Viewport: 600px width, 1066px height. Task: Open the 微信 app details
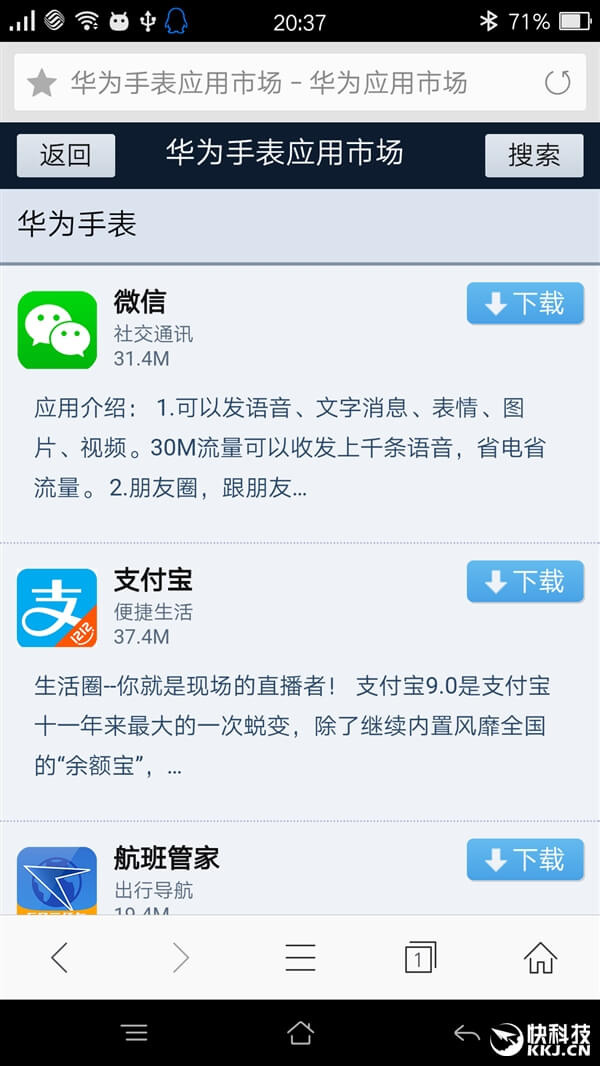[x=140, y=302]
